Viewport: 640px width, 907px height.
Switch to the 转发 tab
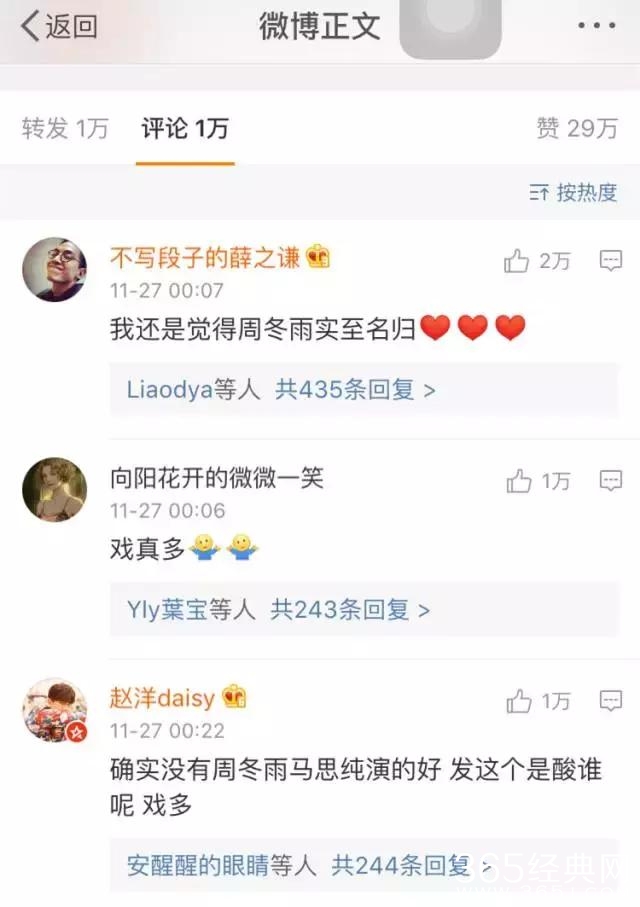coord(65,128)
